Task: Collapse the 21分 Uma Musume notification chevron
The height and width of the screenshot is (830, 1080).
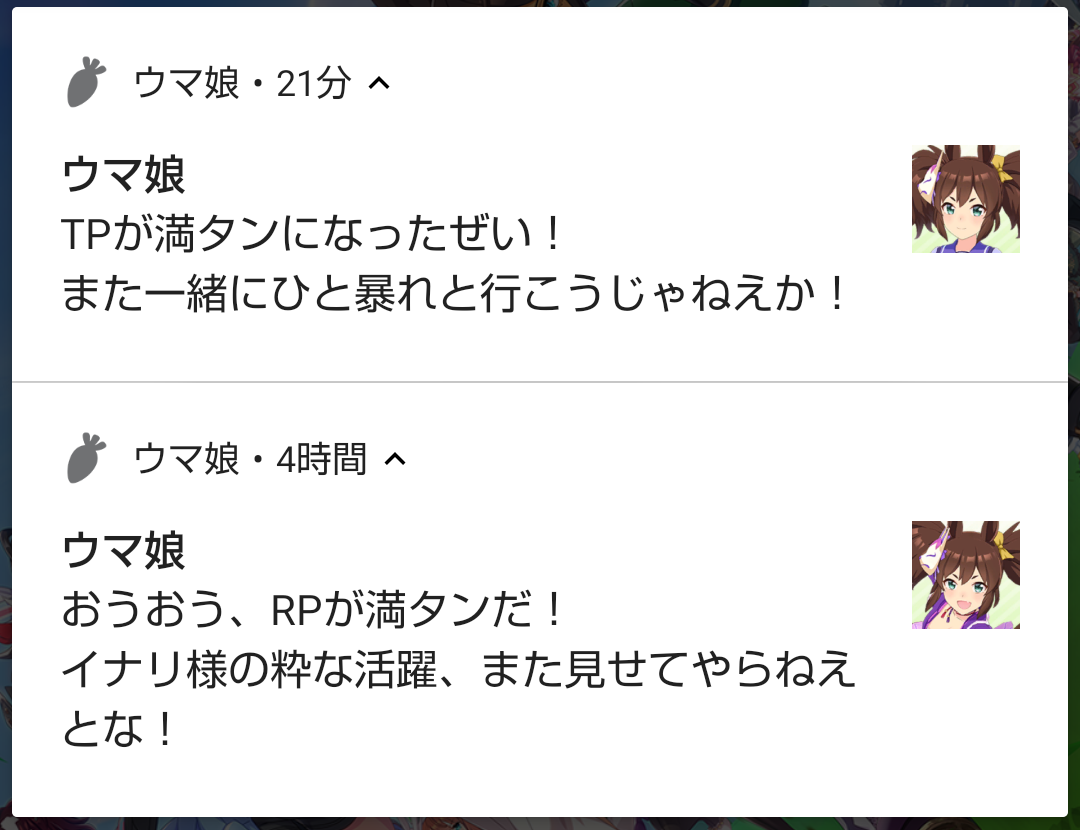Action: (x=379, y=84)
